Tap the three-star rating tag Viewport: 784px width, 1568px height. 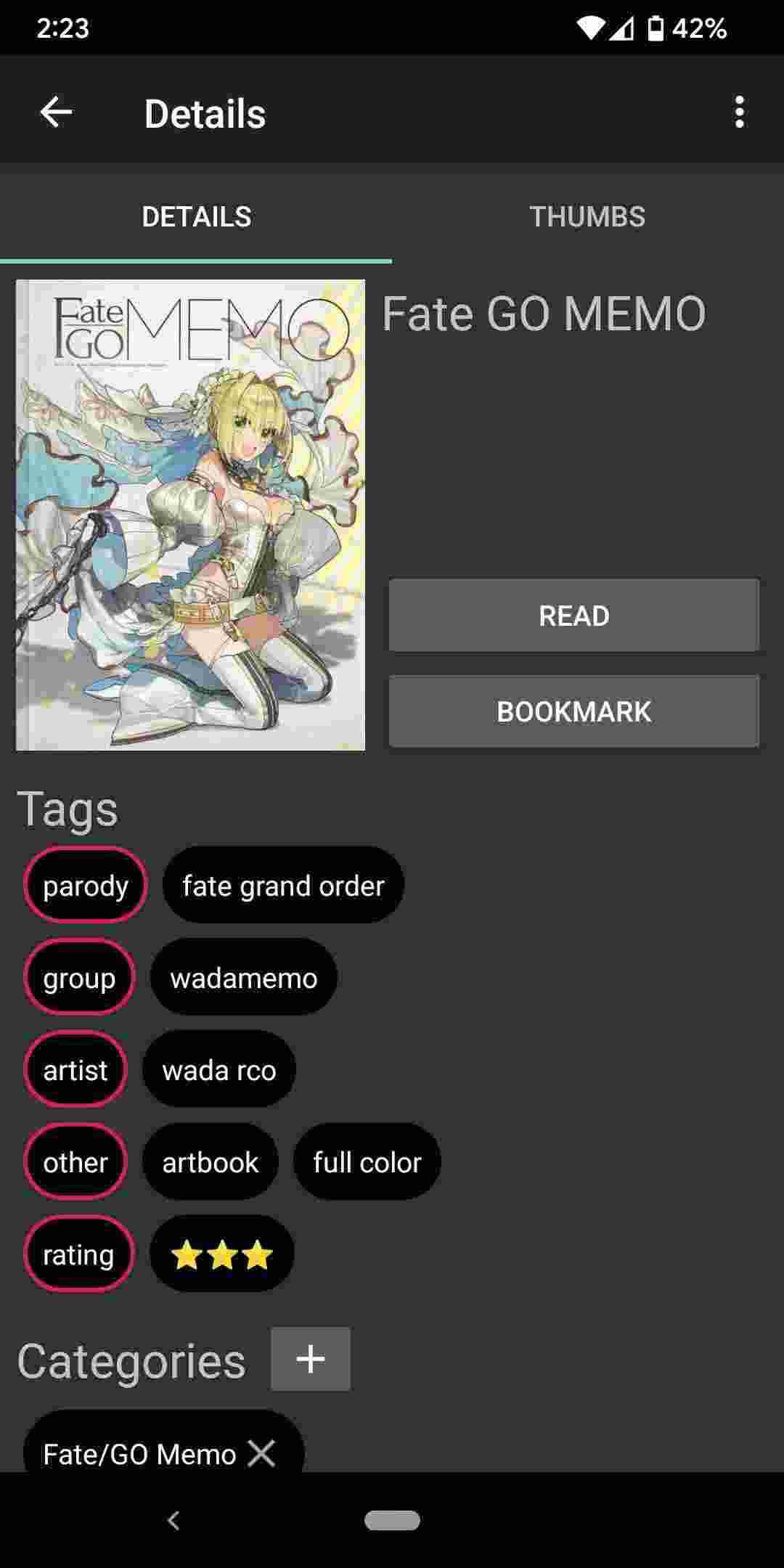(221, 1254)
